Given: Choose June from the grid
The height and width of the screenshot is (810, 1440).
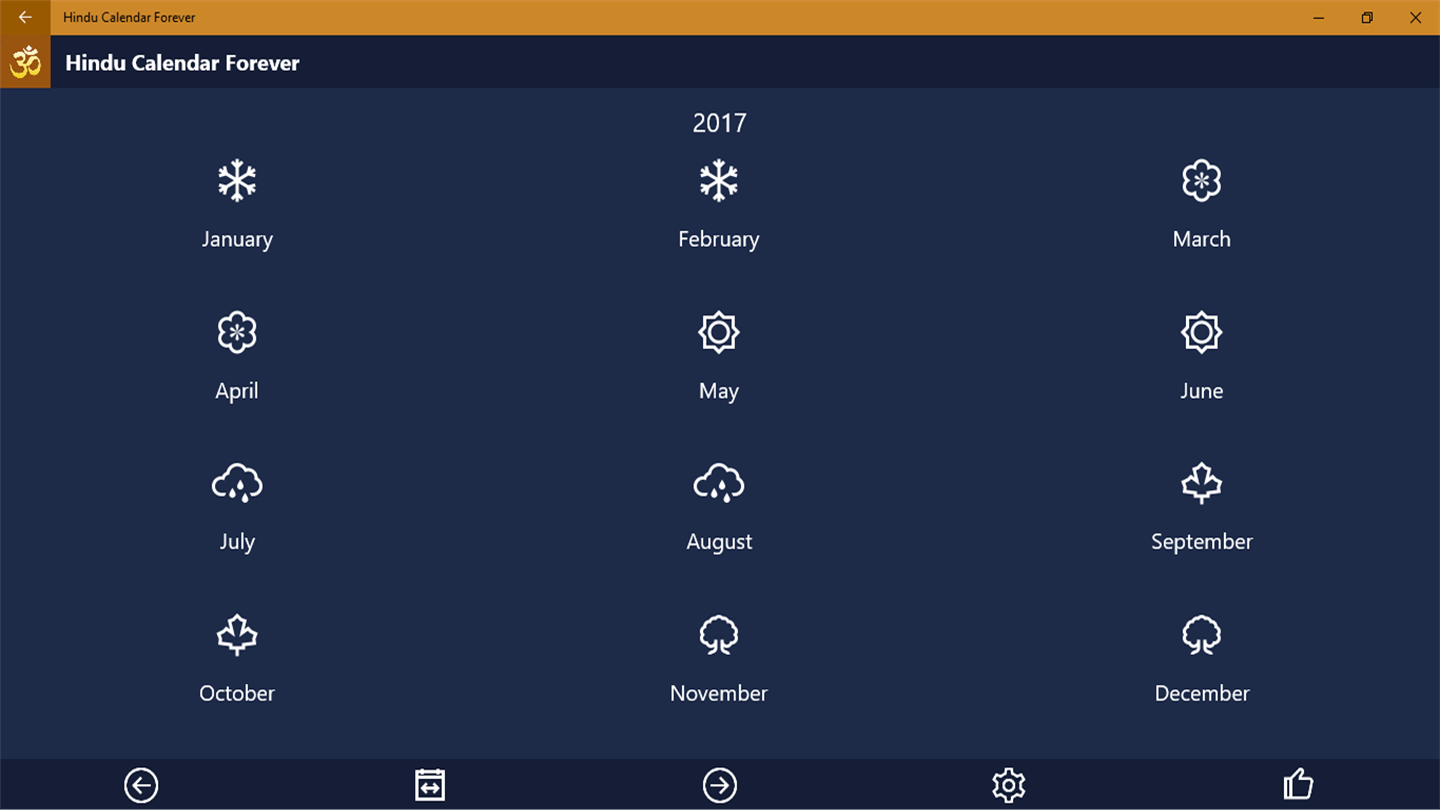Looking at the screenshot, I should point(1201,356).
